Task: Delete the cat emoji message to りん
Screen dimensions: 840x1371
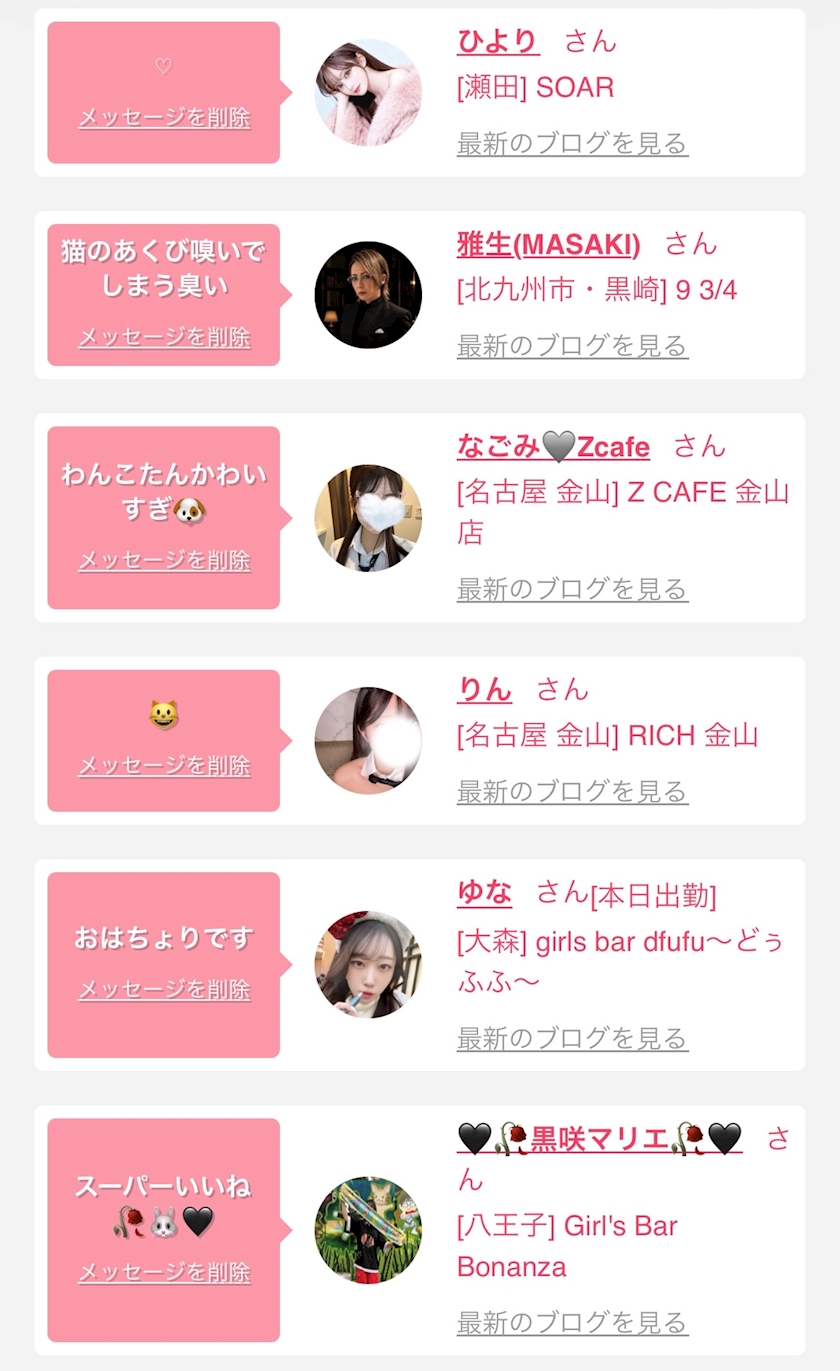Action: point(164,766)
